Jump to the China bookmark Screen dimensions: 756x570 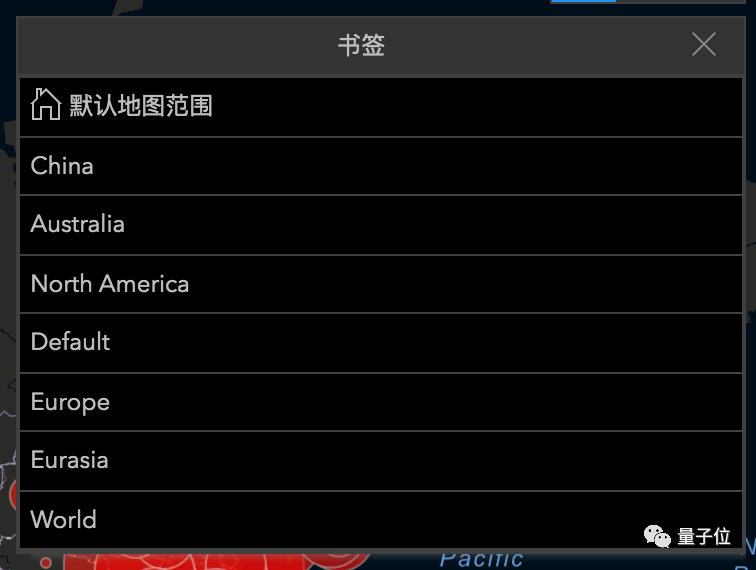point(62,166)
